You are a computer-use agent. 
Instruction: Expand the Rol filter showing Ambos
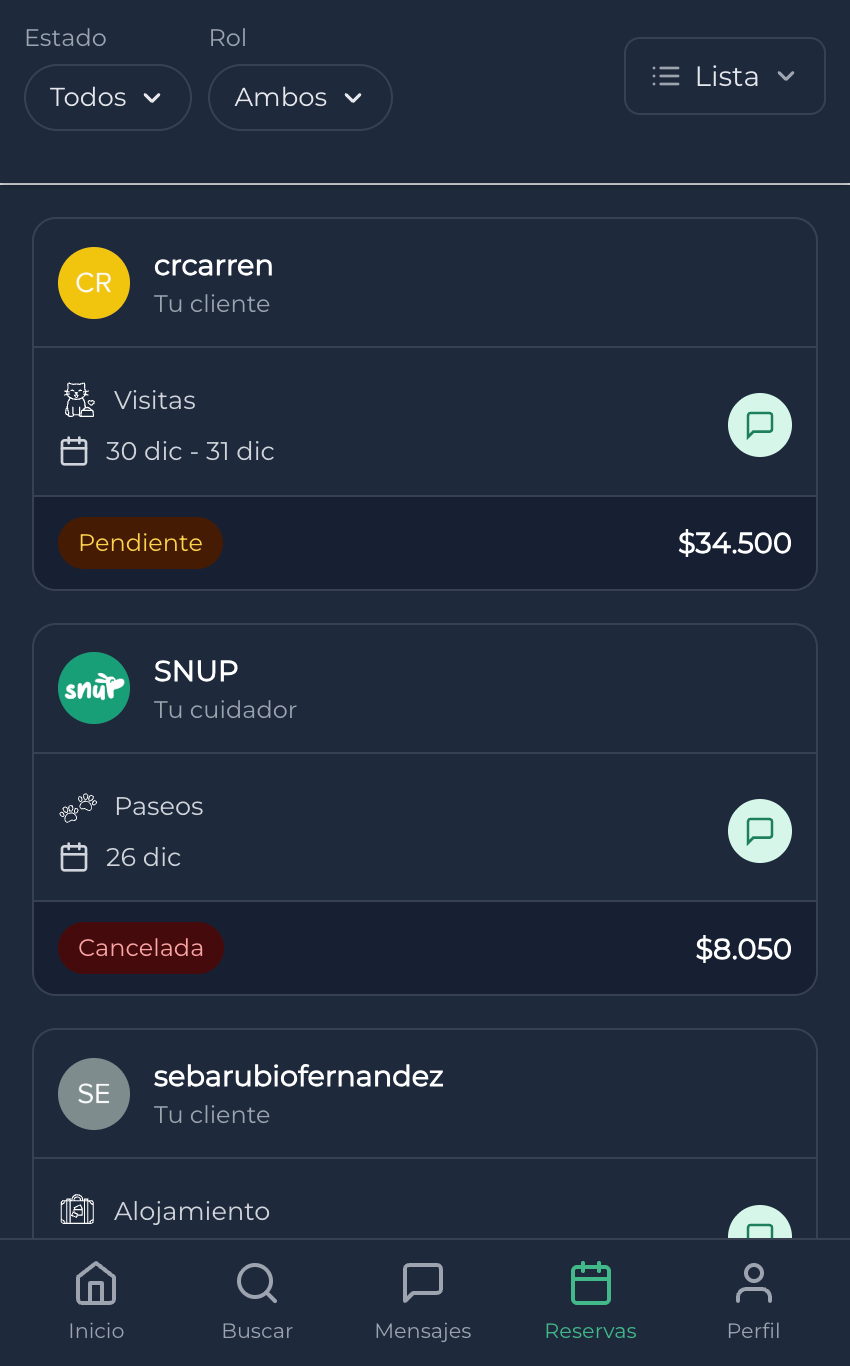coord(299,97)
